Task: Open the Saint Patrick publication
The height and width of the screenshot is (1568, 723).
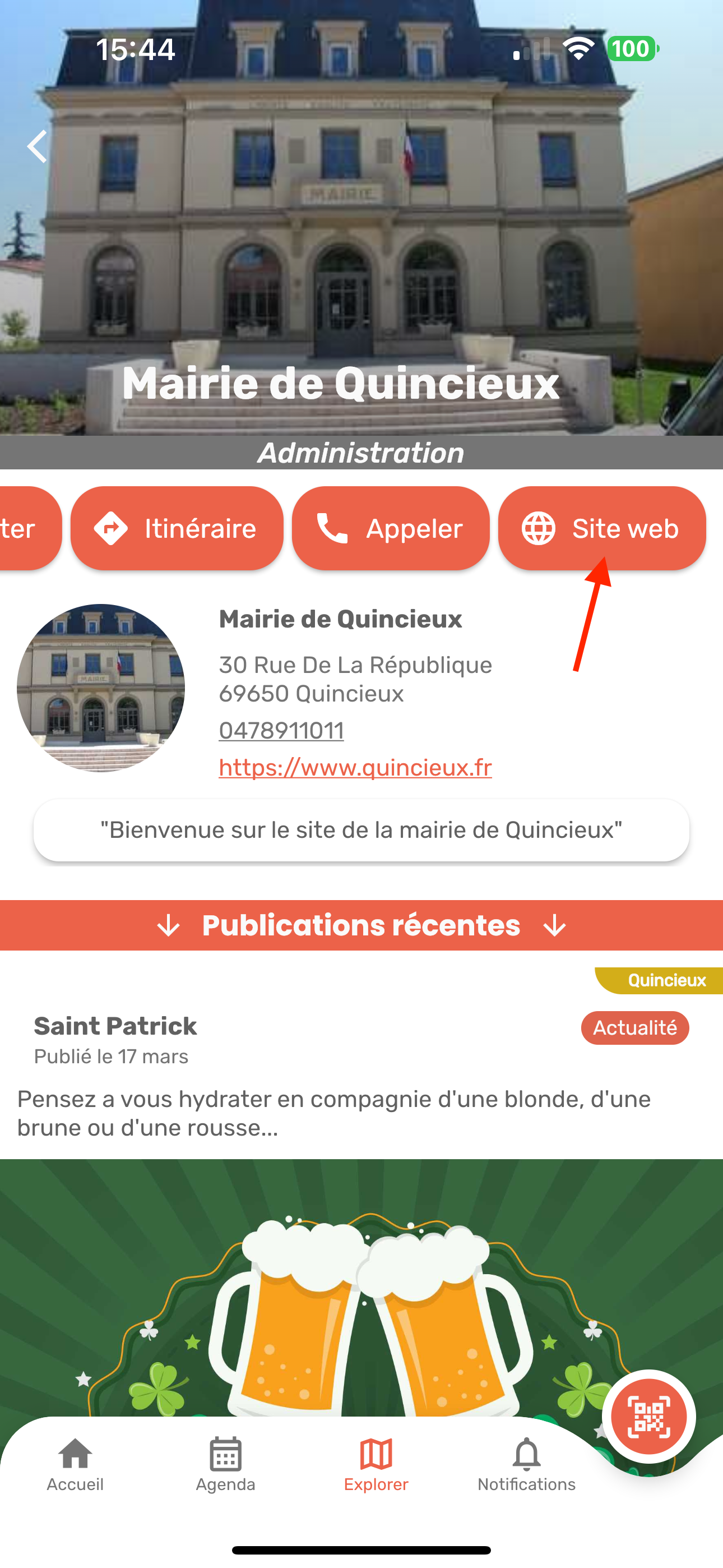Action: coord(115,1026)
